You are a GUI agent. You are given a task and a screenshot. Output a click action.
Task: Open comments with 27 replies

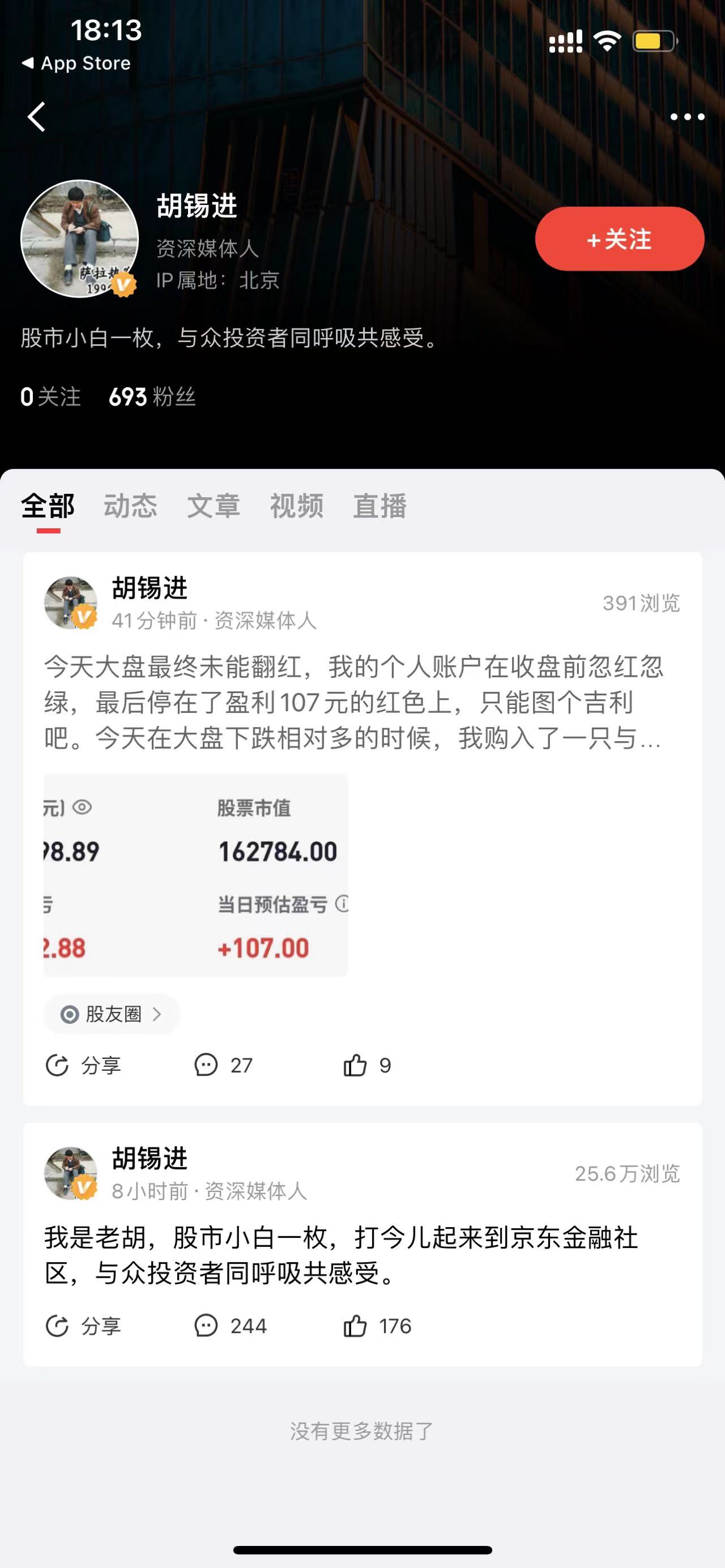coord(223,1065)
